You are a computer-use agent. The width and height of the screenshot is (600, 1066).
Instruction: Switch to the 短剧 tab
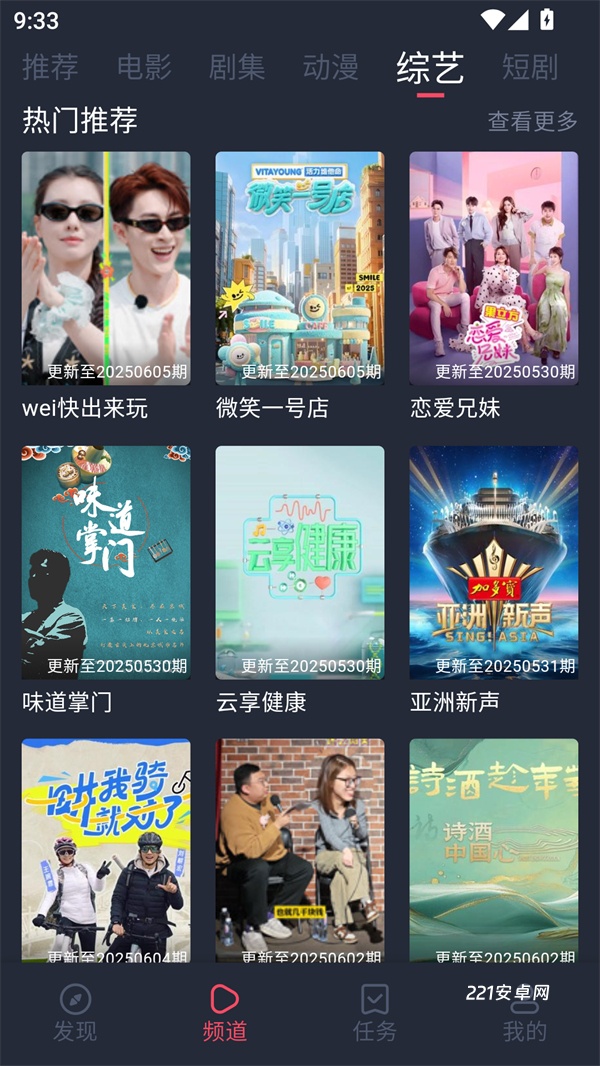(x=529, y=67)
